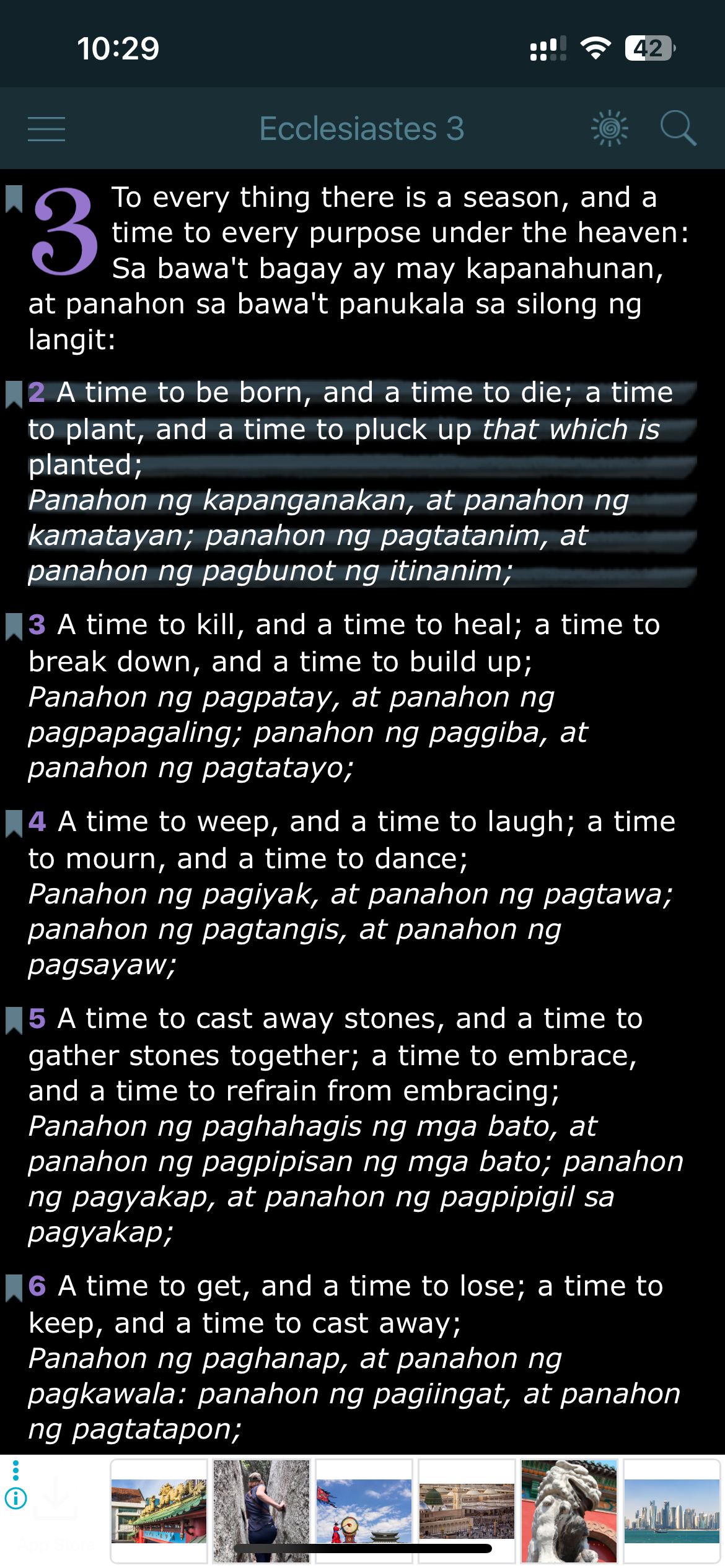Screen dimensions: 725x1568
Task: Tap the bookmark icon beside verse 2
Action: (x=14, y=394)
